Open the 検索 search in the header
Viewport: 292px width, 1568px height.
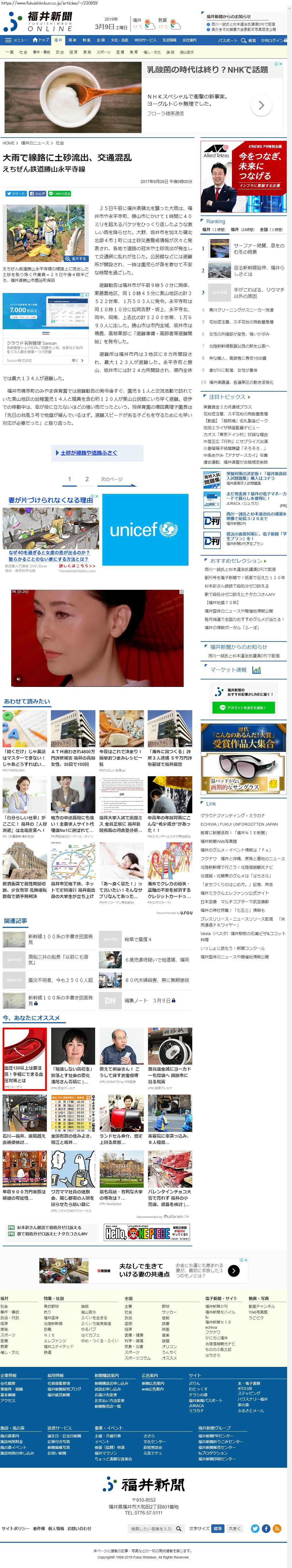[249, 40]
